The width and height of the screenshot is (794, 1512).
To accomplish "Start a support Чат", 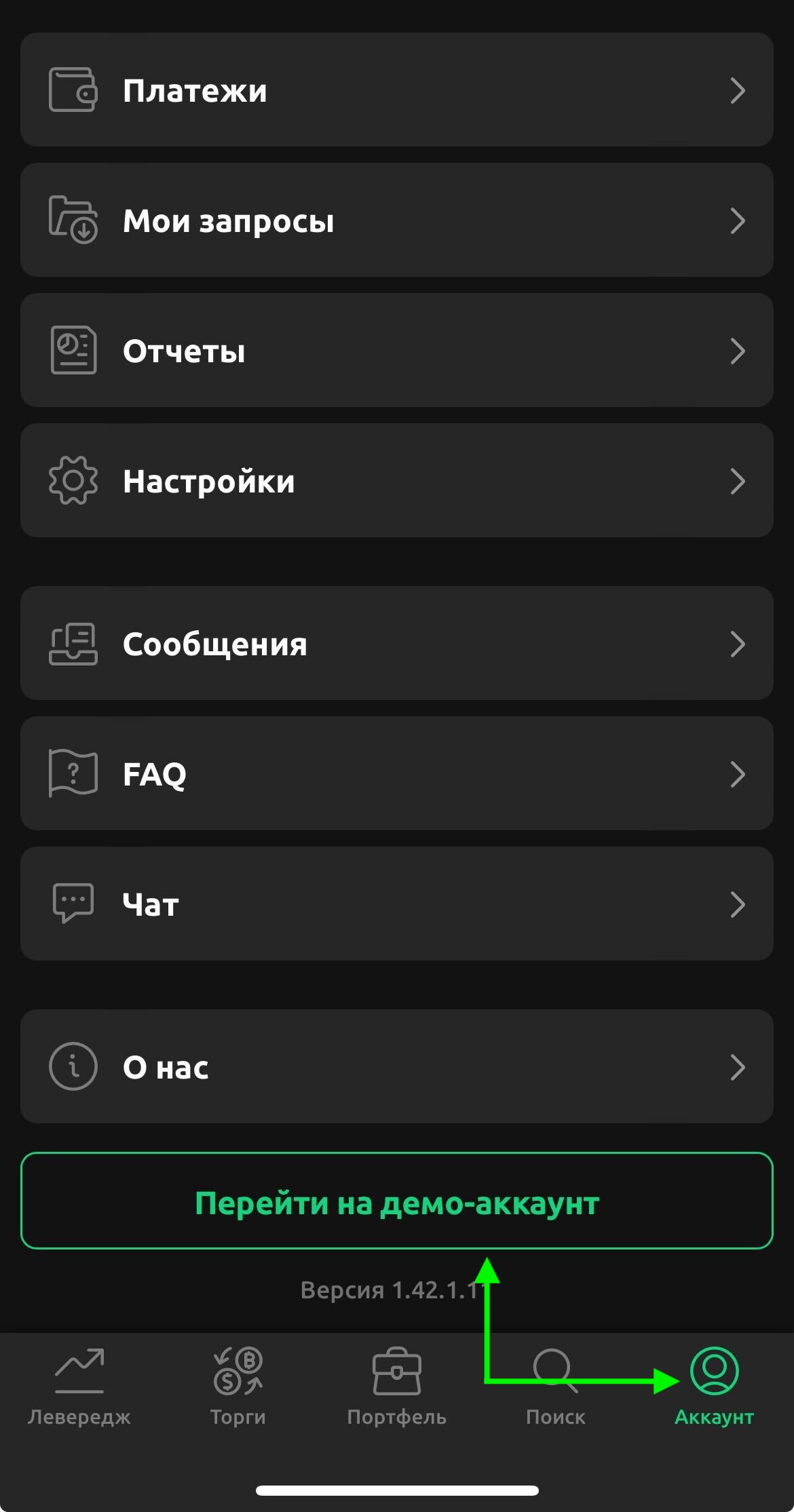I will click(397, 904).
